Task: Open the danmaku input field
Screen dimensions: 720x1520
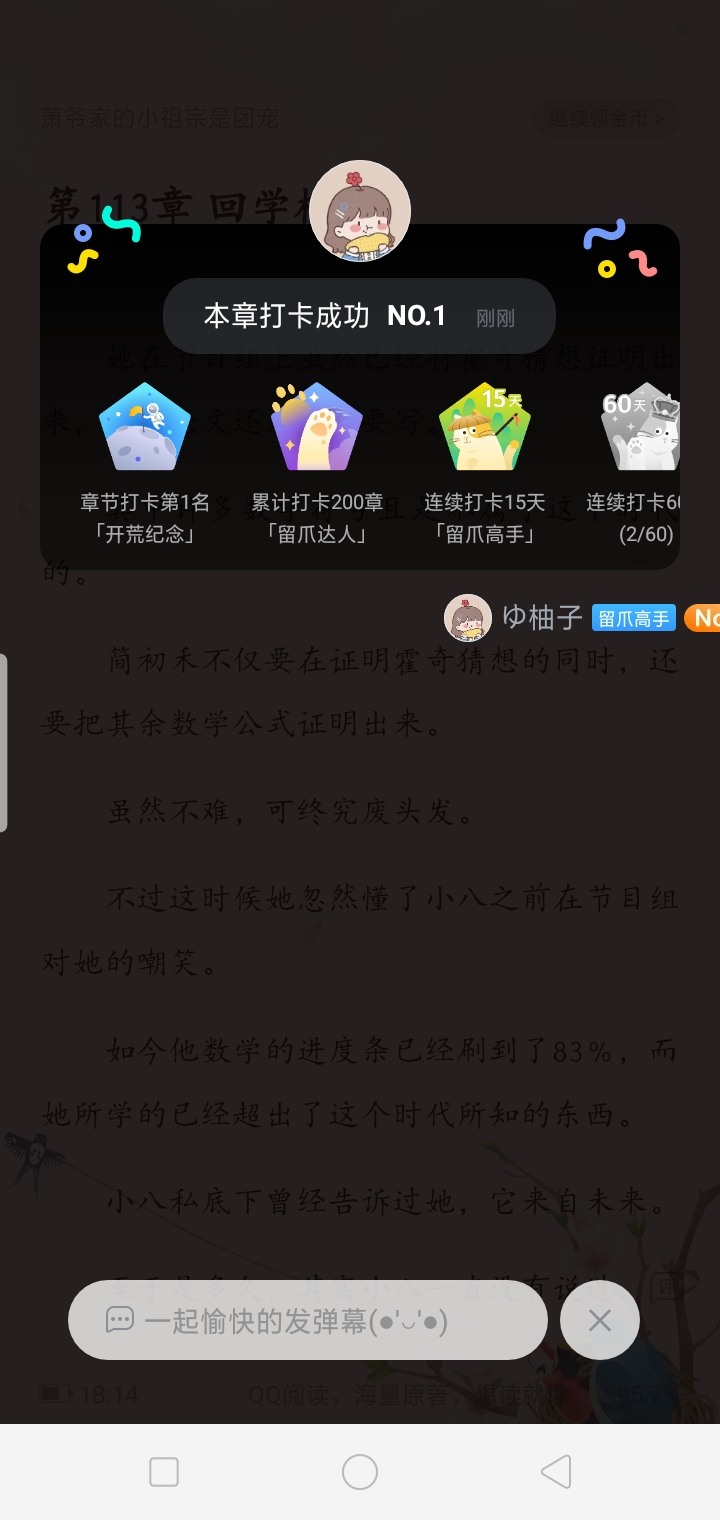Action: tap(307, 1320)
